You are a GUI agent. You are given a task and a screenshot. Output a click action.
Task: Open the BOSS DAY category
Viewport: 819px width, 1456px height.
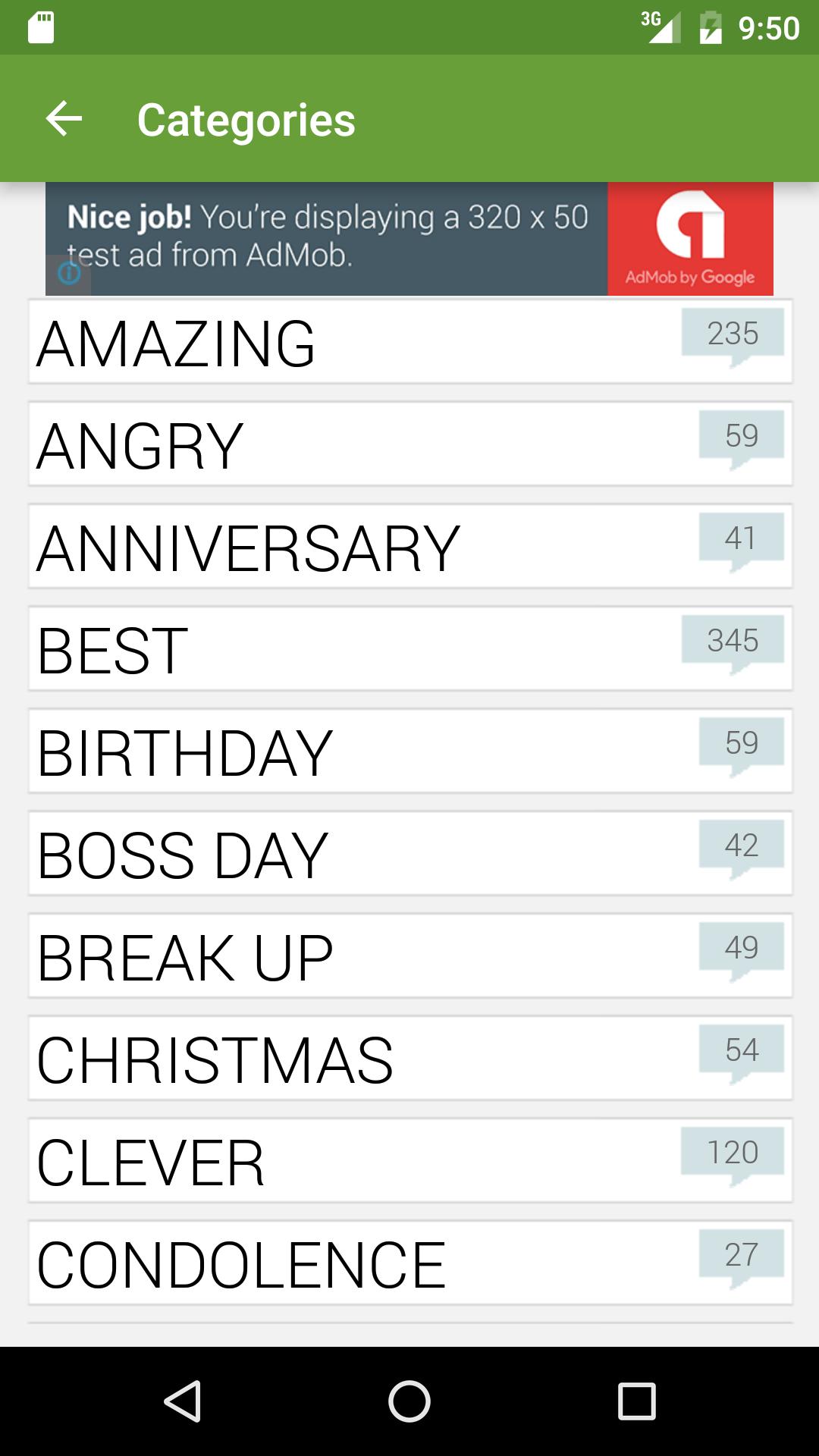[x=409, y=855]
